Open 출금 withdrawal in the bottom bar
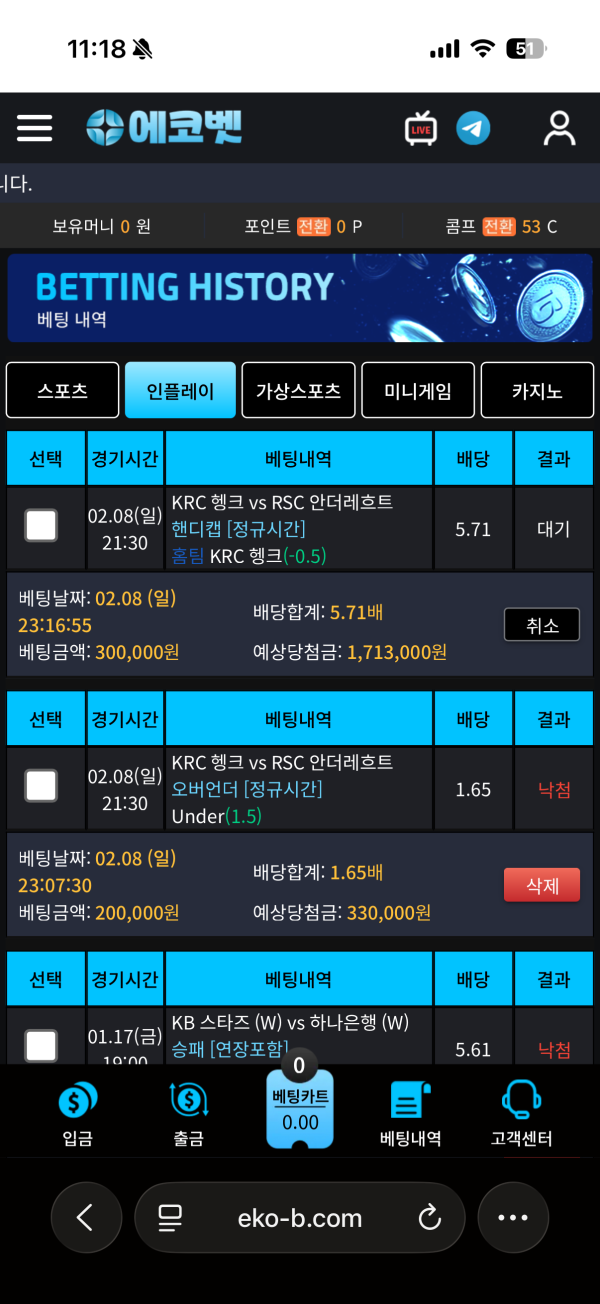Viewport: 600px width, 1304px height. (188, 1114)
